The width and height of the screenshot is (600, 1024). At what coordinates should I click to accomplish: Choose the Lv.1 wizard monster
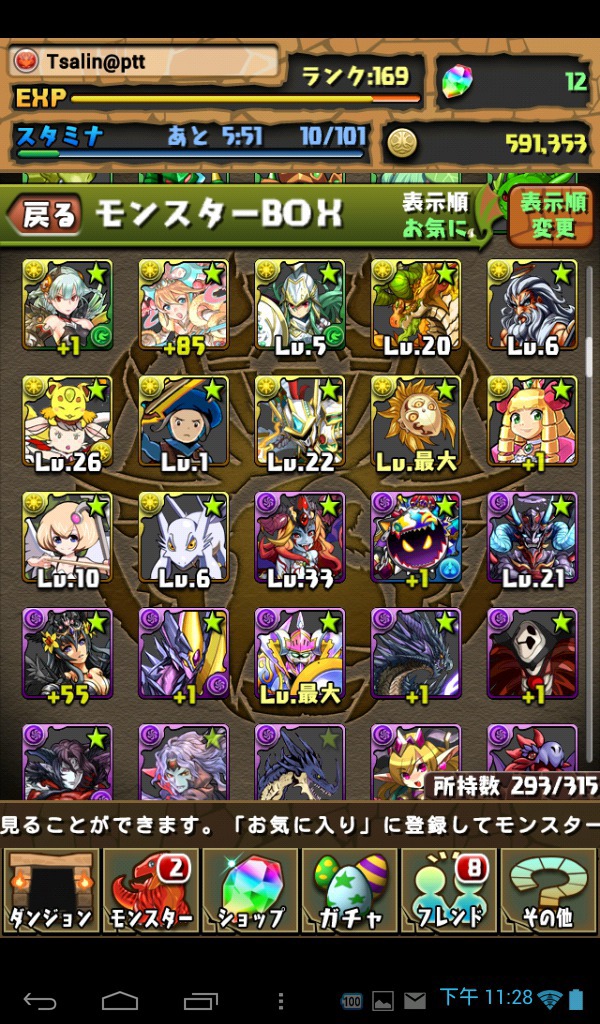(x=183, y=421)
